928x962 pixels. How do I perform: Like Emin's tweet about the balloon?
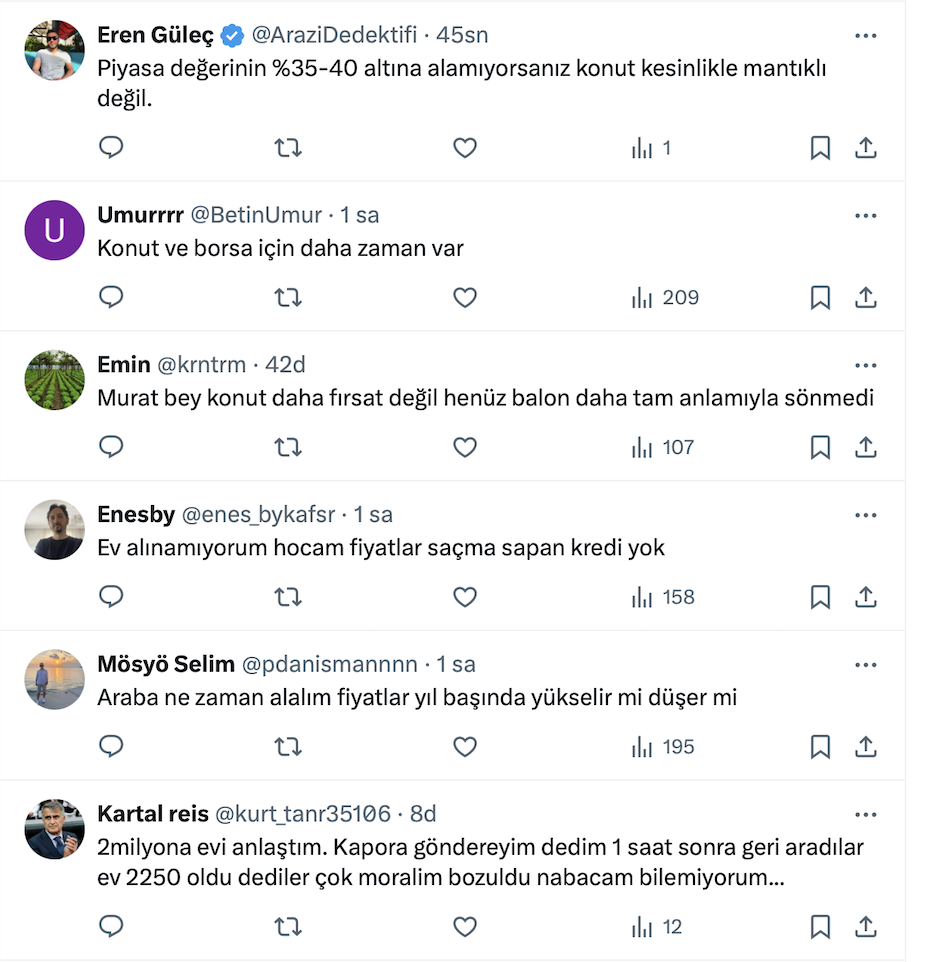click(x=464, y=447)
